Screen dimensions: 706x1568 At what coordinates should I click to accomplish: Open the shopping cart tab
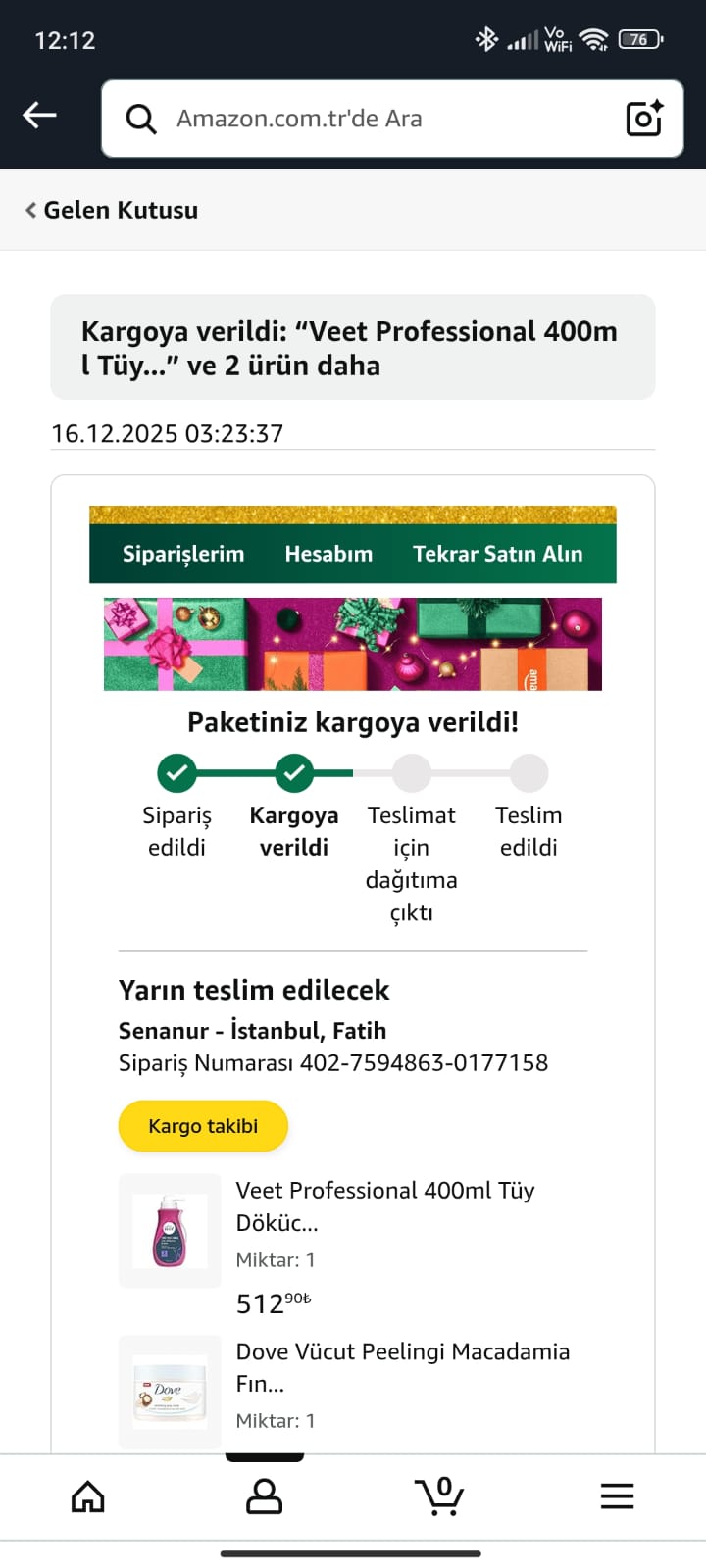(440, 1496)
